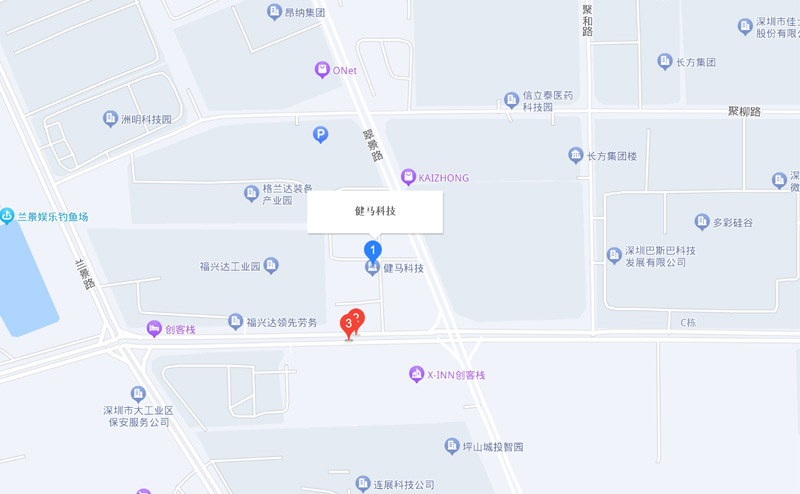Tap the blue parking P icon
This screenshot has height=494, width=800.
(x=320, y=134)
